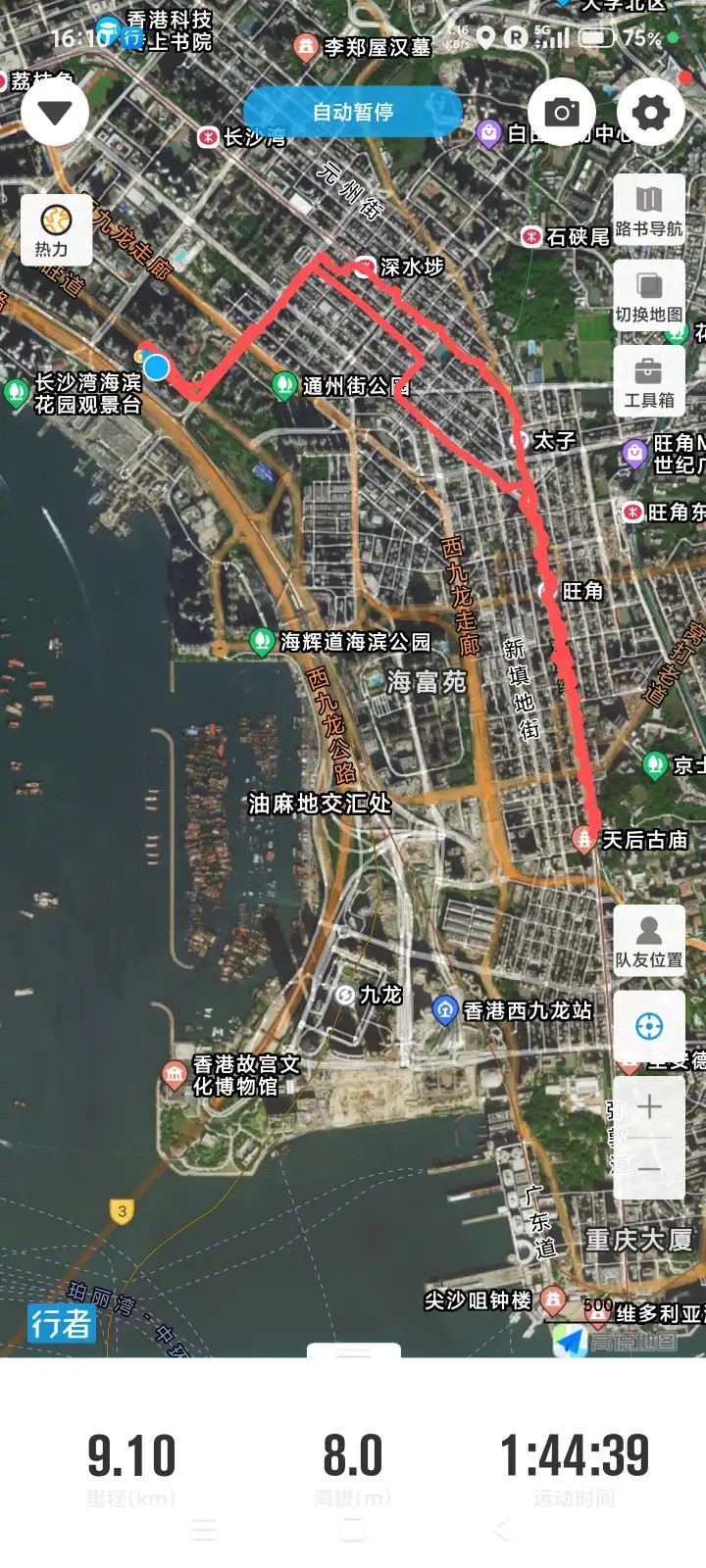The height and width of the screenshot is (1568, 706).
Task: Zoom in on the map
Action: pos(649,1107)
